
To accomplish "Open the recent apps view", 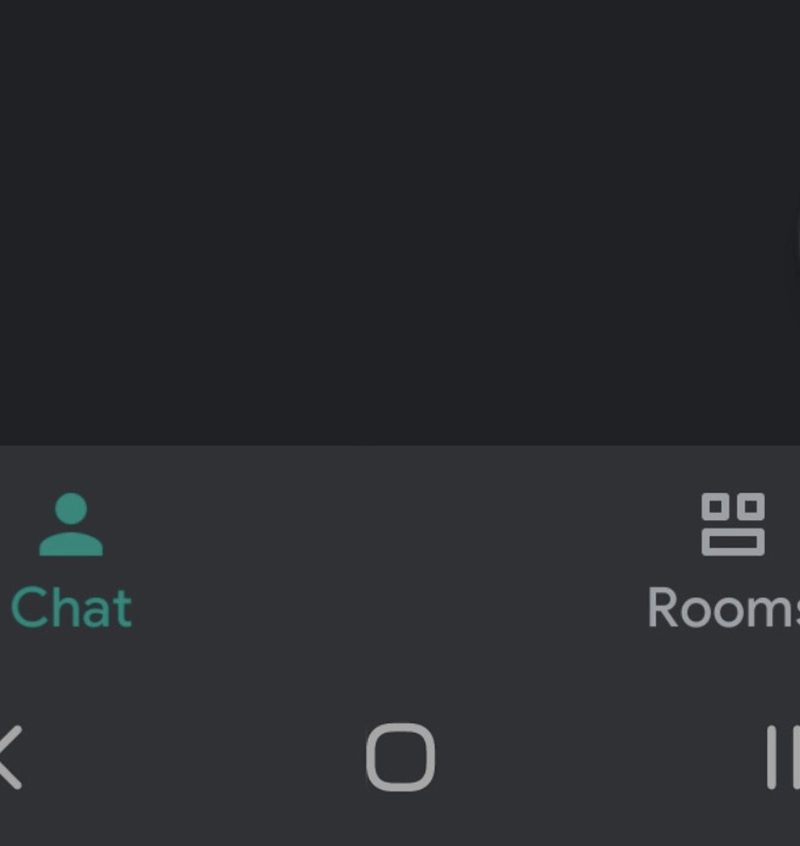I will tap(782, 757).
